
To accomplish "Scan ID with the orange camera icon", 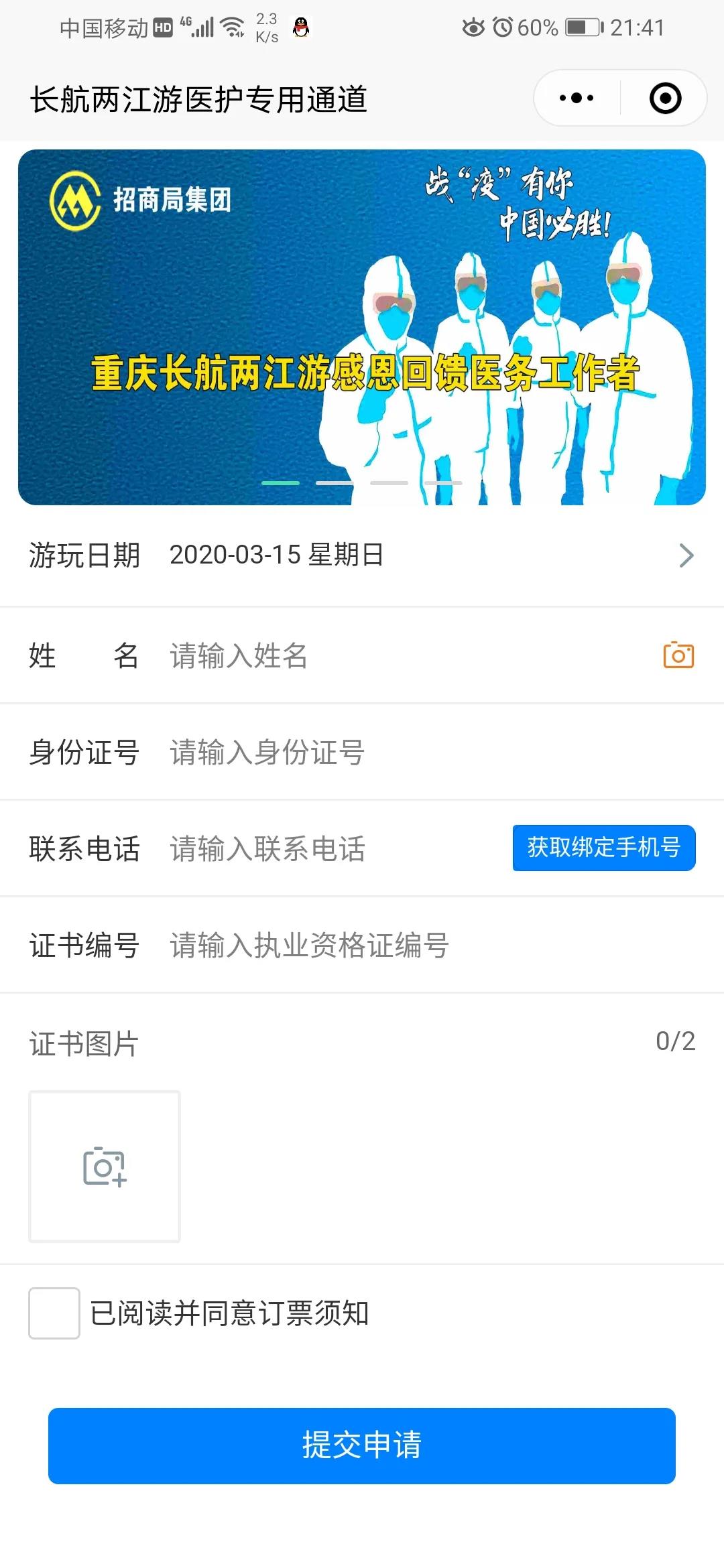I will 678,655.
